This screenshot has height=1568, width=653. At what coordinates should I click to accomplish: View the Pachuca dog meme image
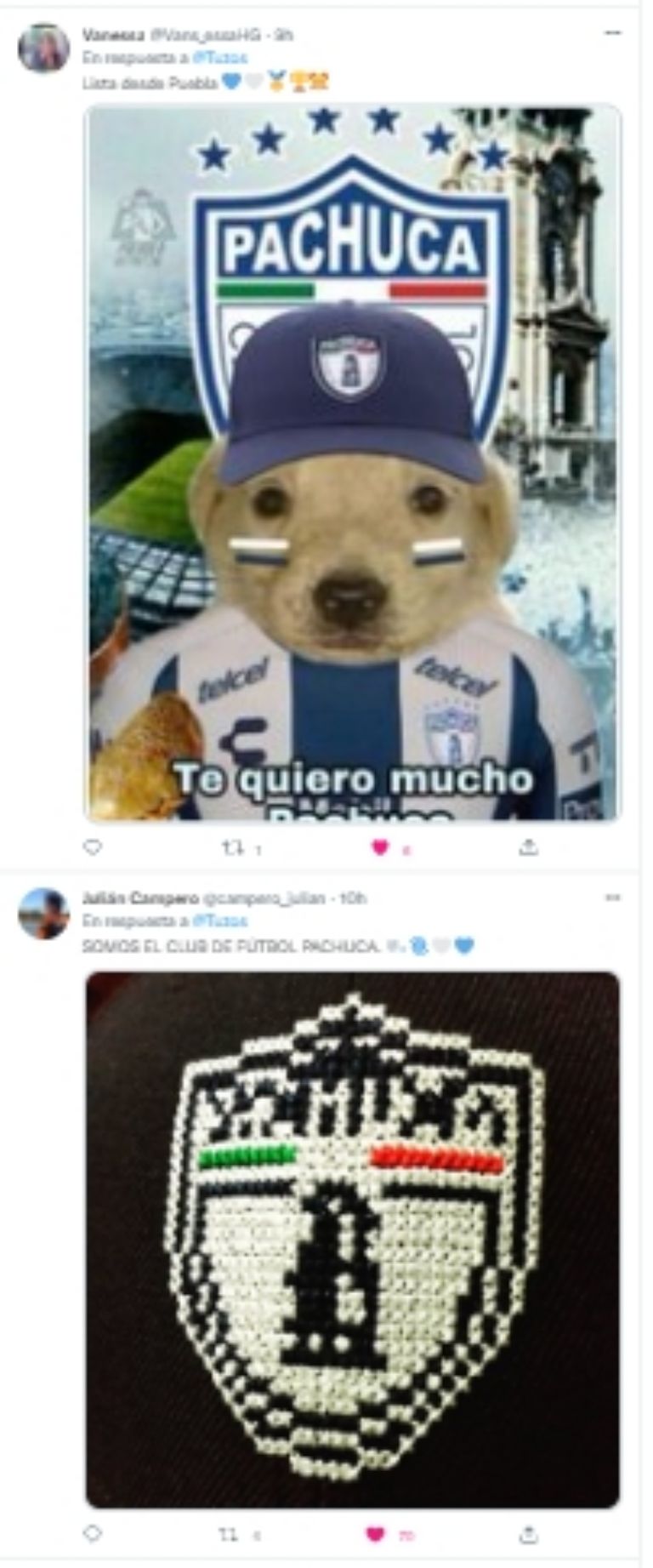pyautogui.click(x=353, y=464)
